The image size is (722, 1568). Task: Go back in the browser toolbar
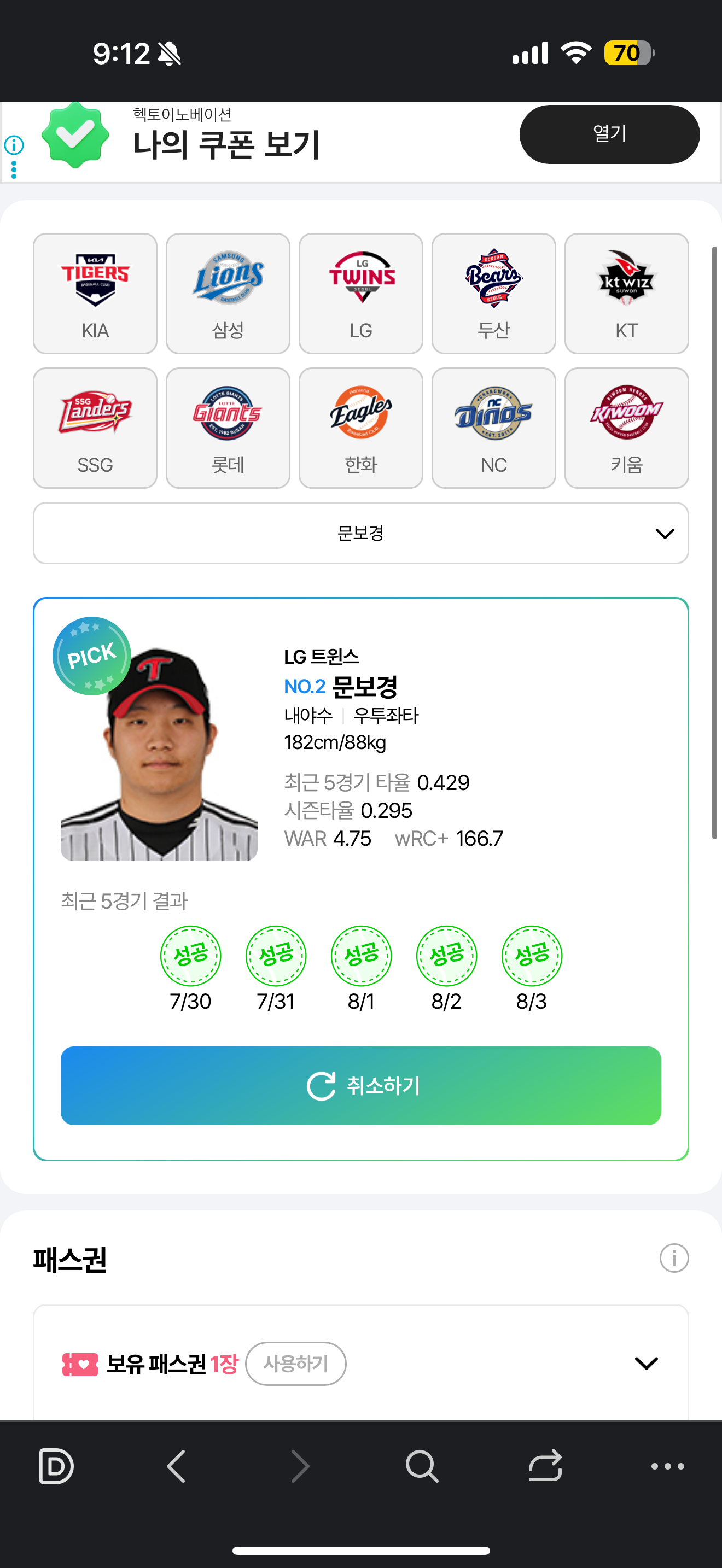(176, 1466)
